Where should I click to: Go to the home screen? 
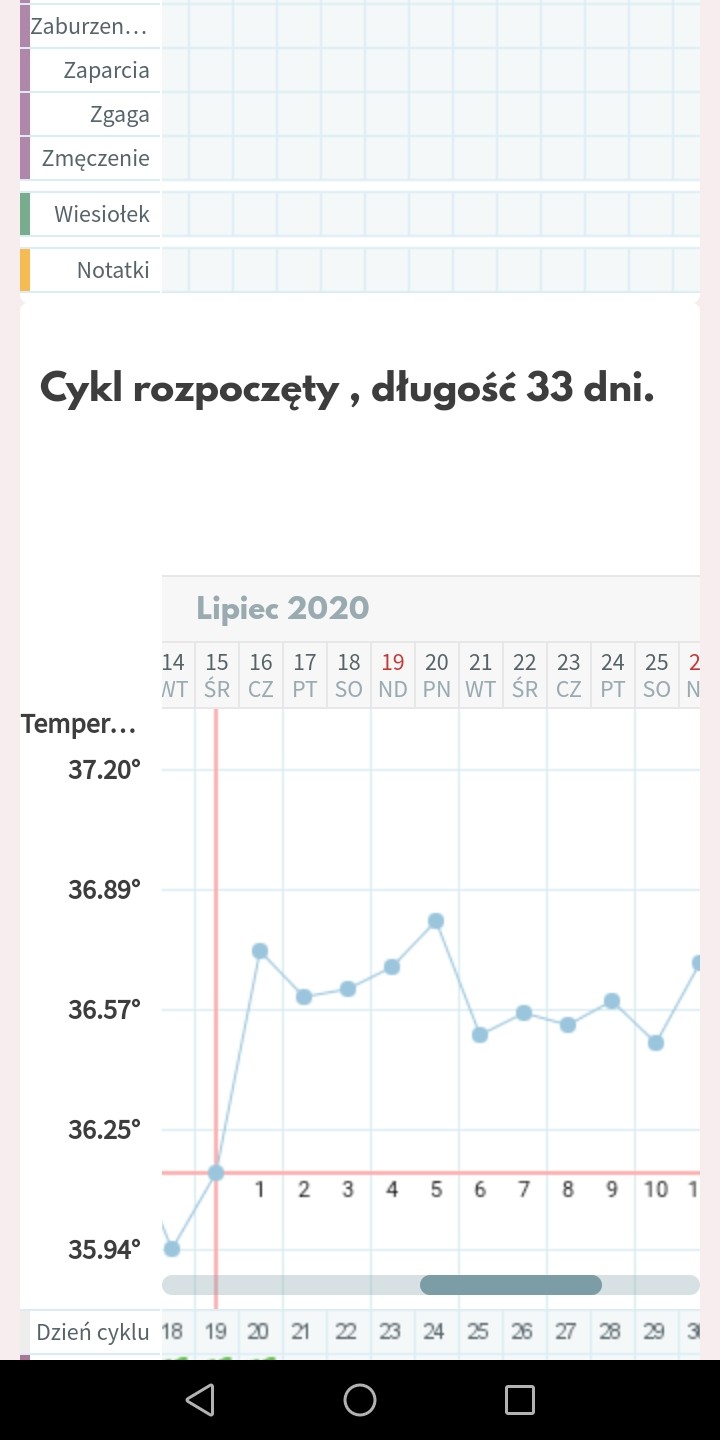(x=360, y=1400)
